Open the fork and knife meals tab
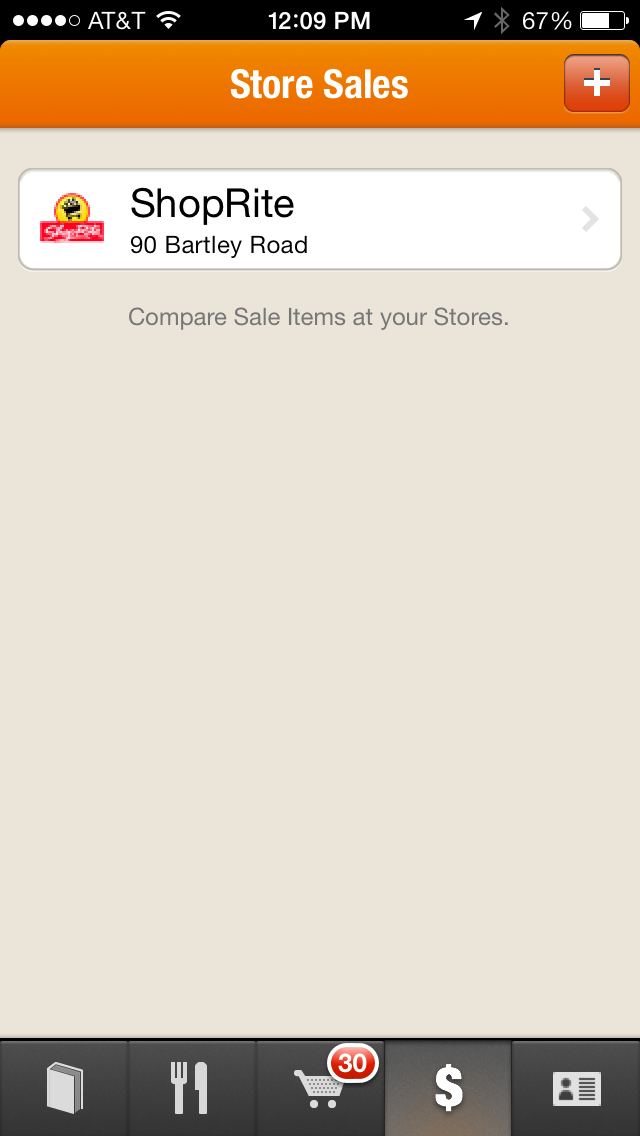This screenshot has width=640, height=1136. point(191,1088)
